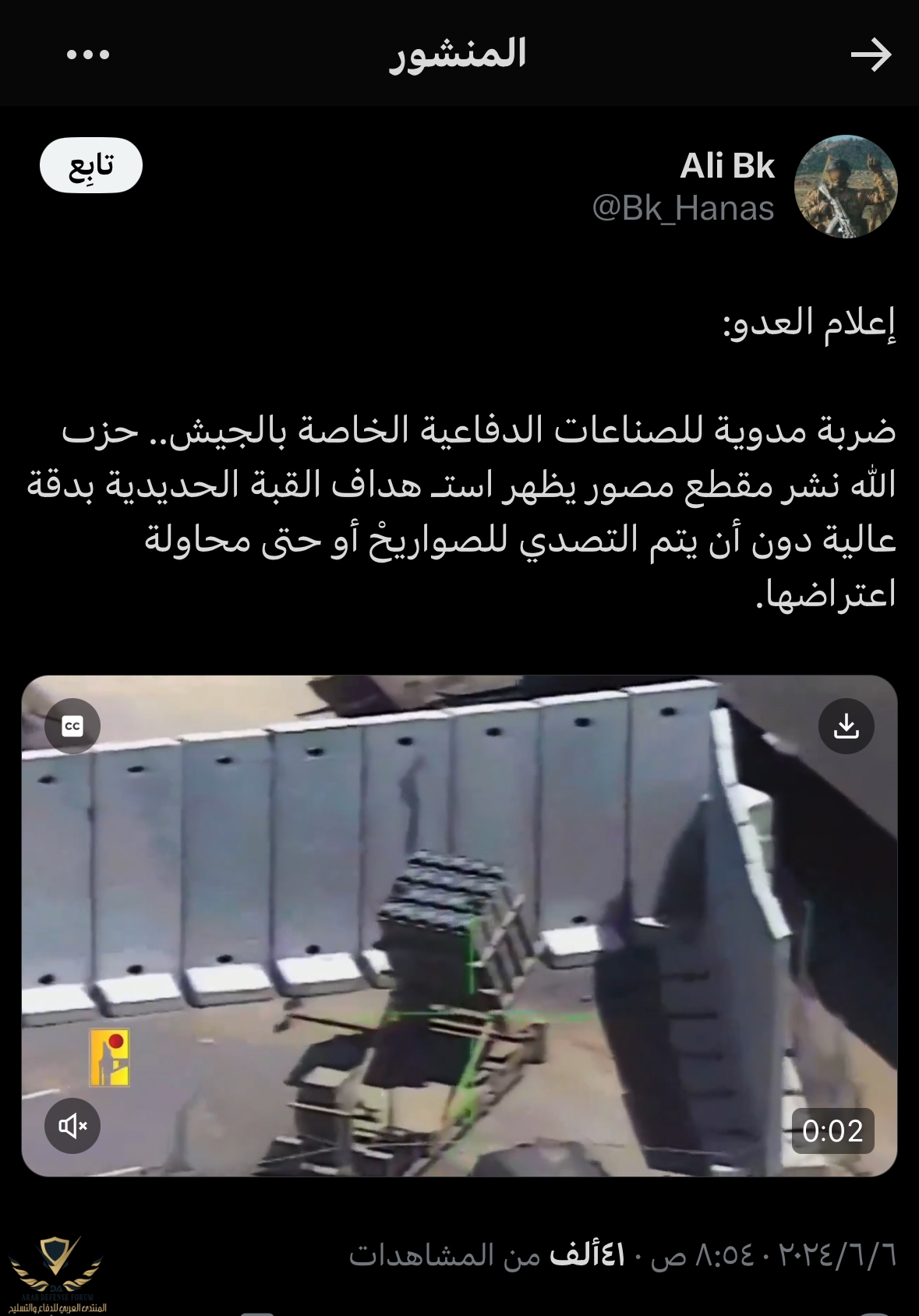Viewport: 919px width, 1316px height.
Task: Toggle video closed captions (CC)
Action: [72, 726]
